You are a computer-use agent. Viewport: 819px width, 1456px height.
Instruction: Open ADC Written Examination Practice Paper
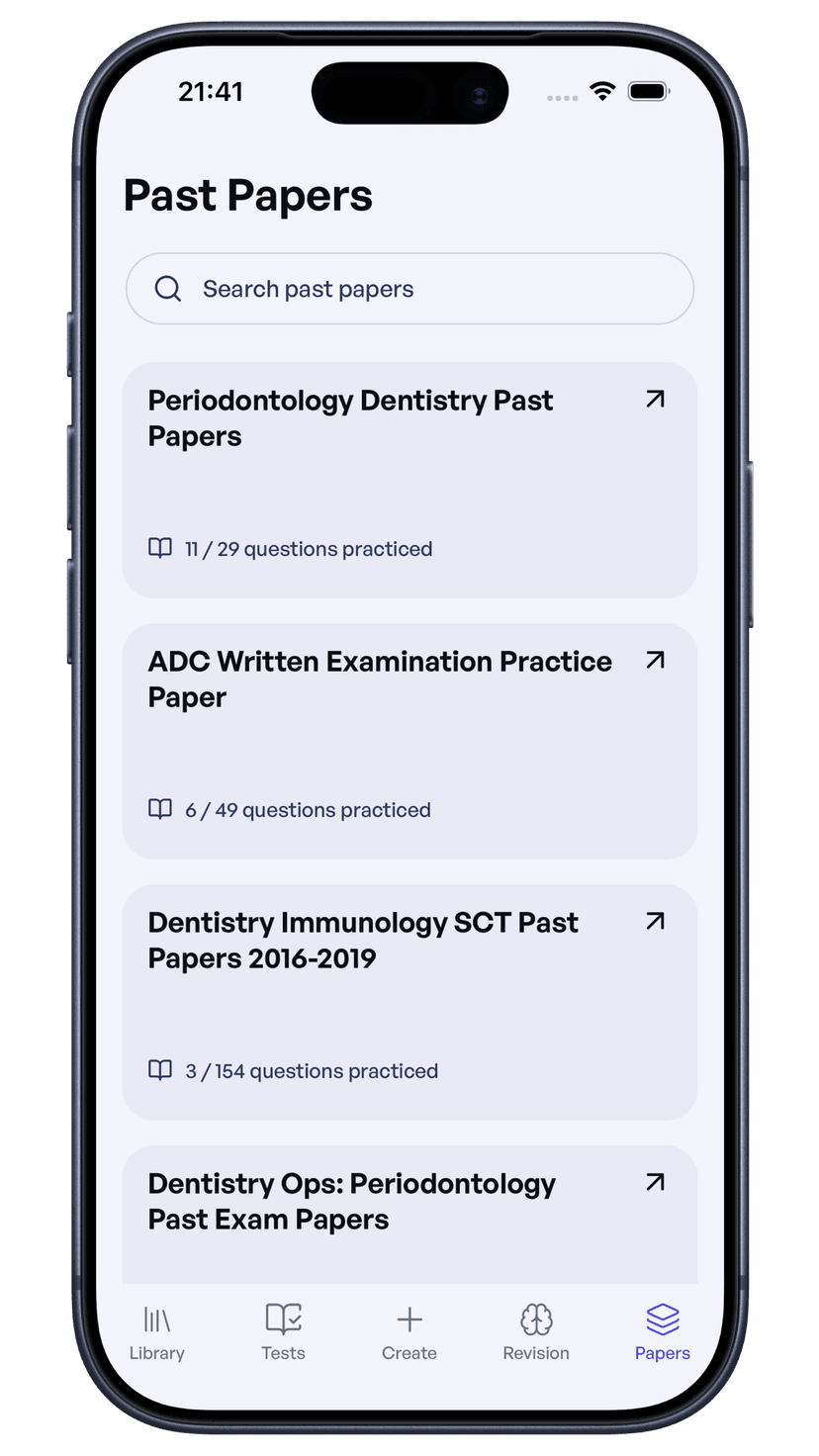click(409, 741)
